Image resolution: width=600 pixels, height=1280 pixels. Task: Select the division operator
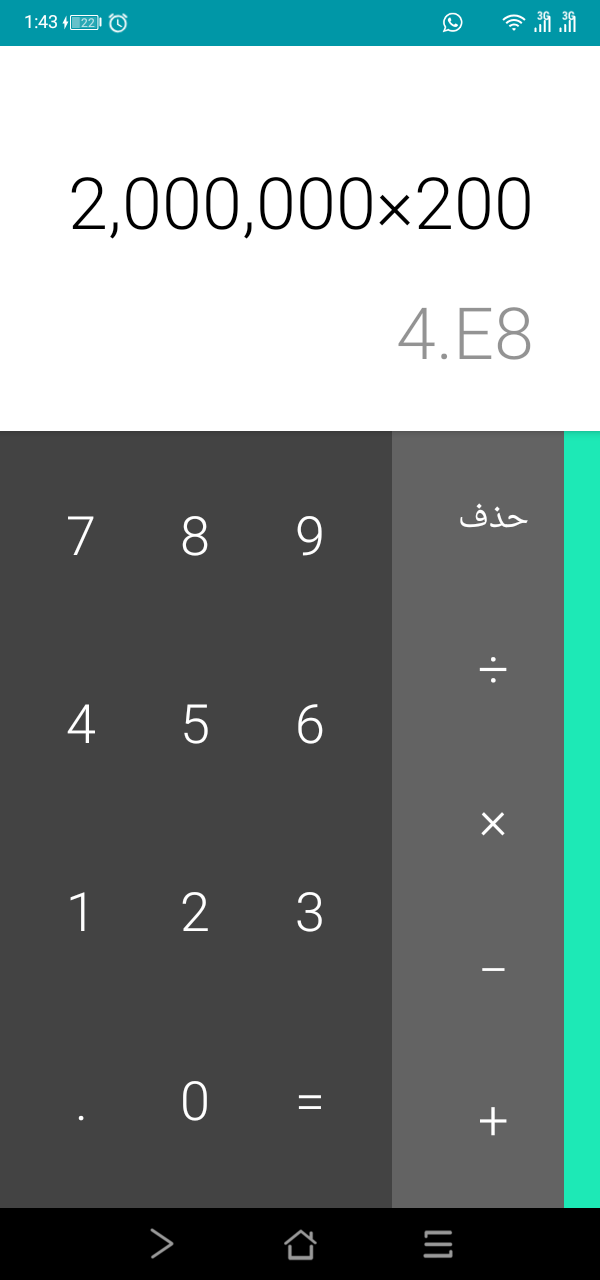tap(492, 669)
